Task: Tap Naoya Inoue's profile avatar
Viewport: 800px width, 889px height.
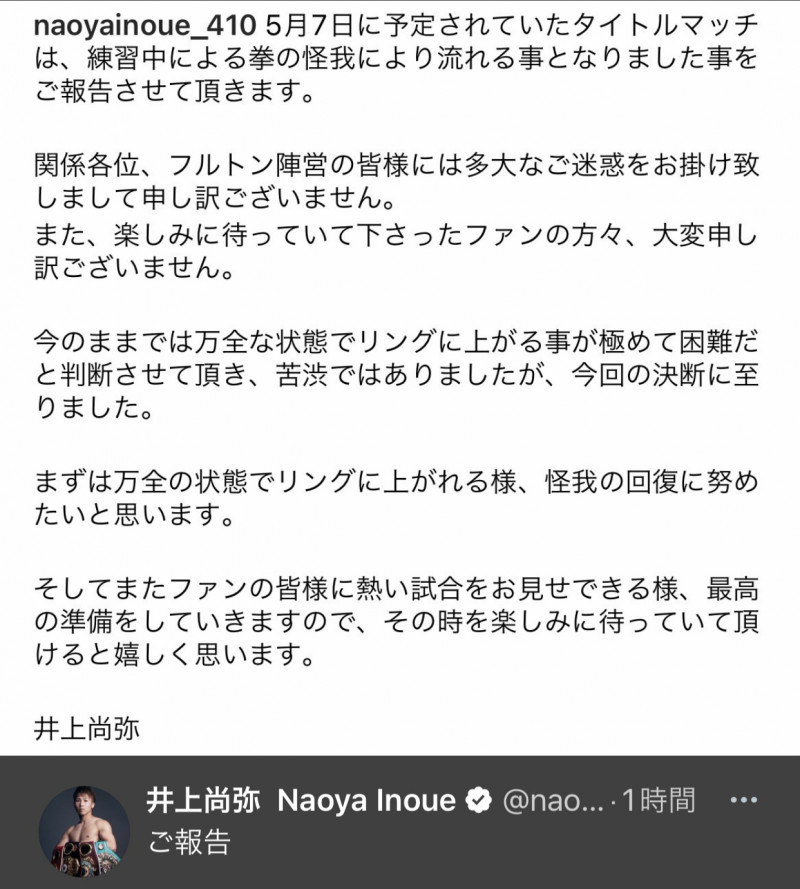Action: click(x=80, y=830)
